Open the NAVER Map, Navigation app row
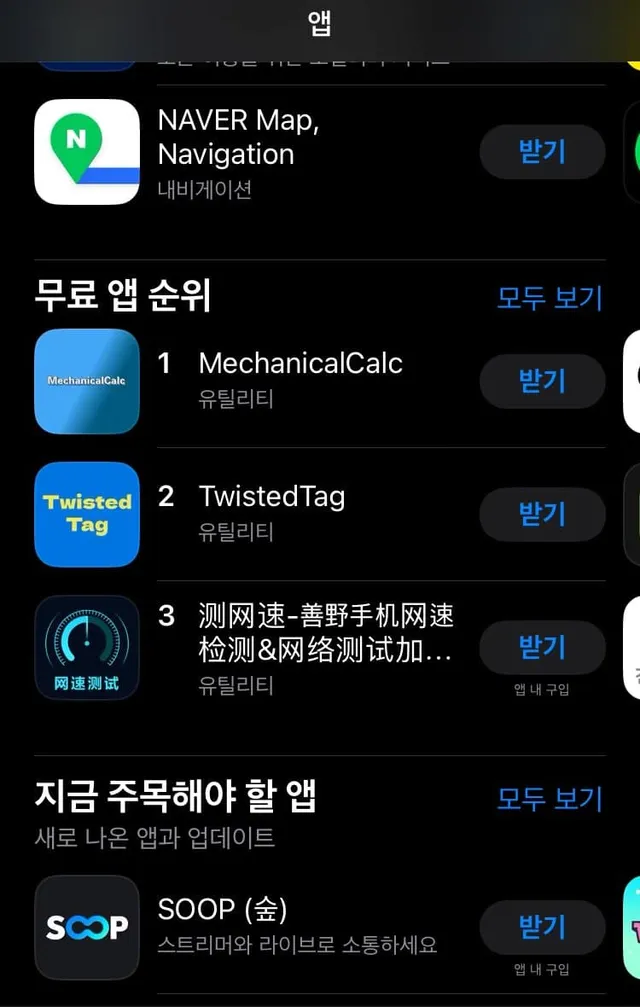The image size is (640, 1007). pos(320,152)
